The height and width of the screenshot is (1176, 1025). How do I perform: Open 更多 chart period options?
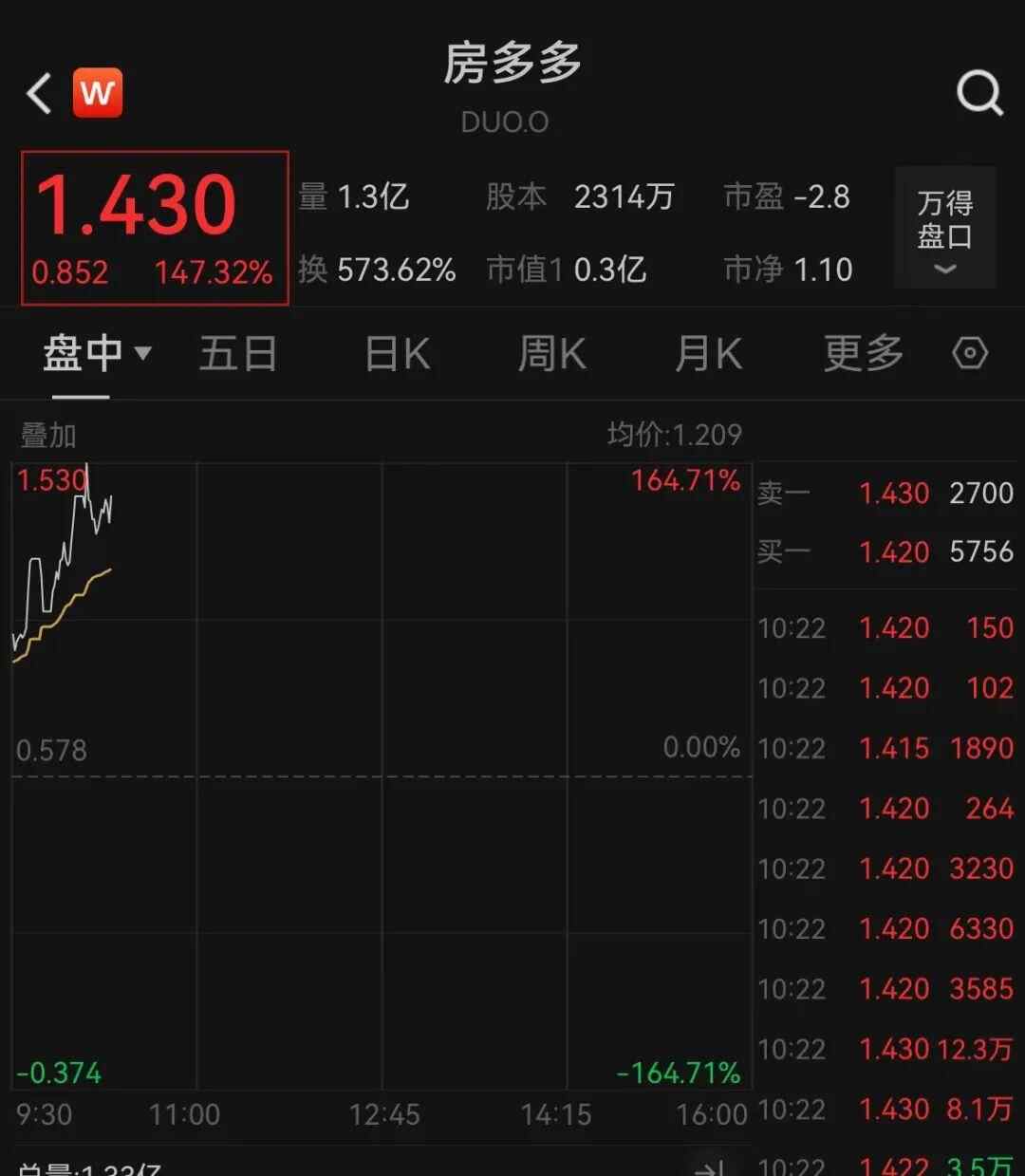(x=863, y=354)
